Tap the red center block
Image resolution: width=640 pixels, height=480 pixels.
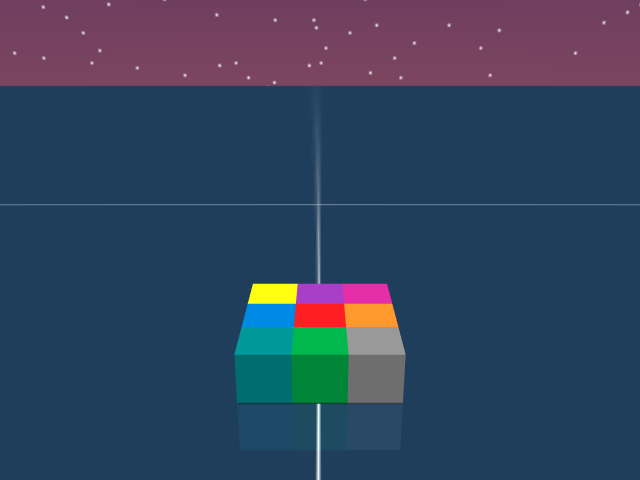click(320, 316)
